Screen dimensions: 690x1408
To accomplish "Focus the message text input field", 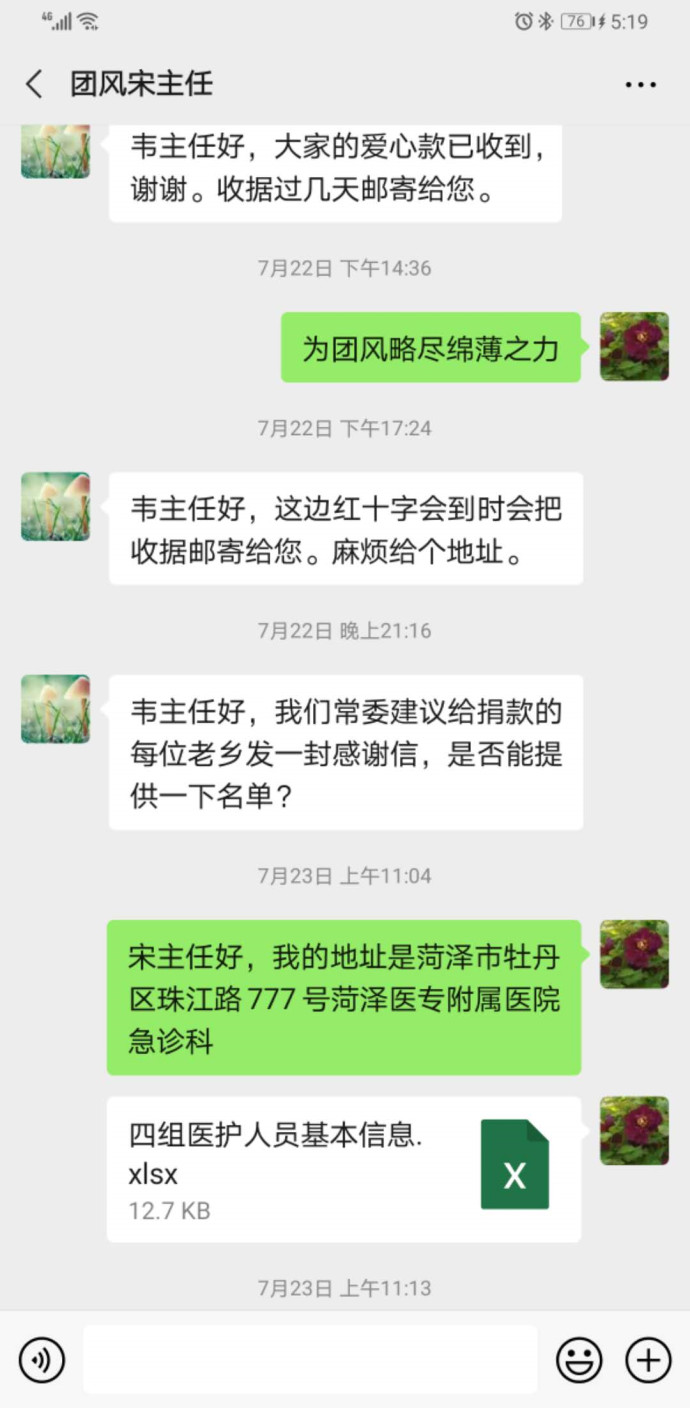I will pyautogui.click(x=310, y=1360).
